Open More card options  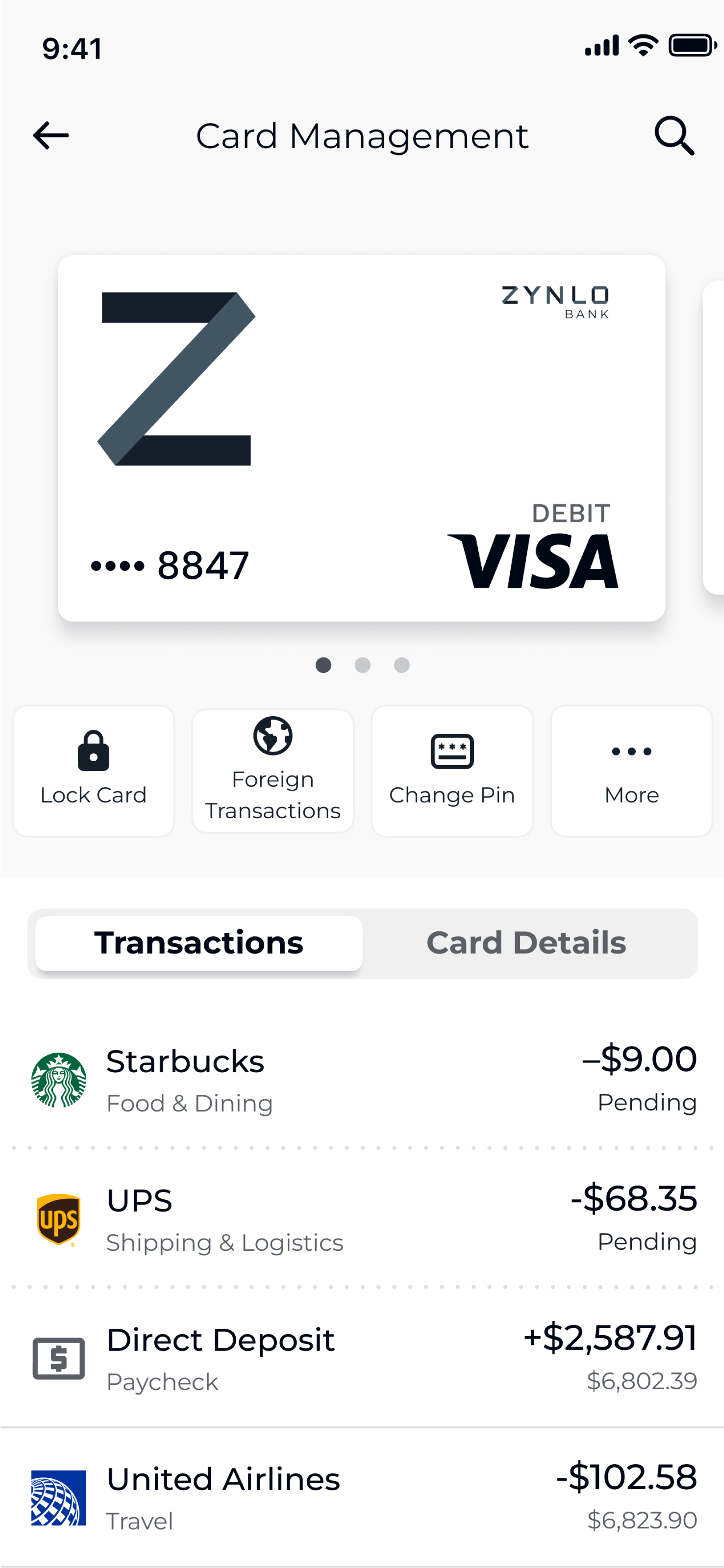[x=631, y=771]
